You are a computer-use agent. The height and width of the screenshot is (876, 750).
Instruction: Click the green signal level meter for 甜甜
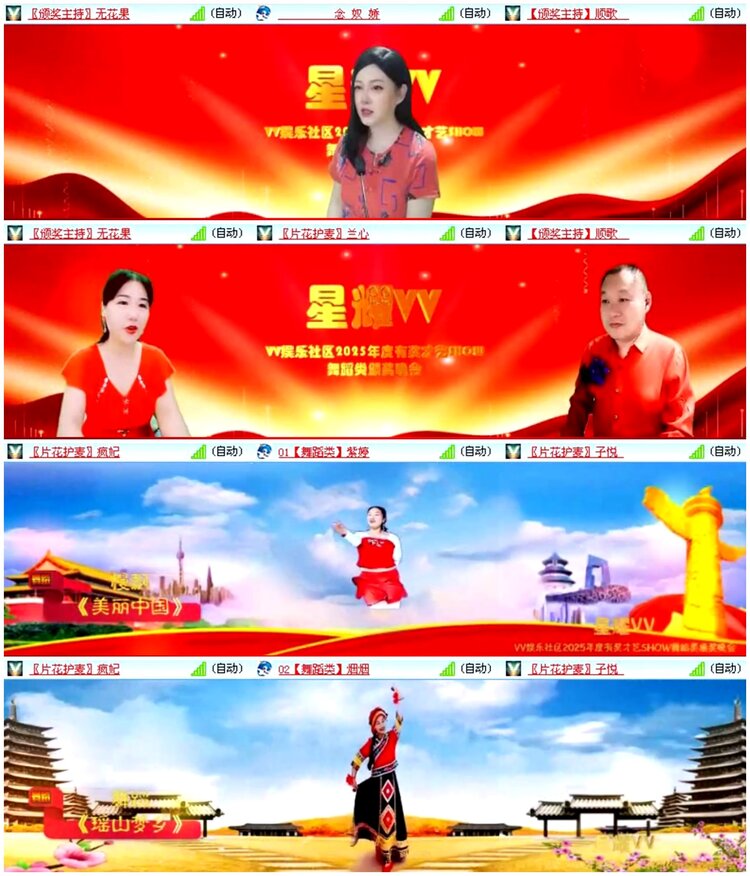pyautogui.click(x=446, y=671)
